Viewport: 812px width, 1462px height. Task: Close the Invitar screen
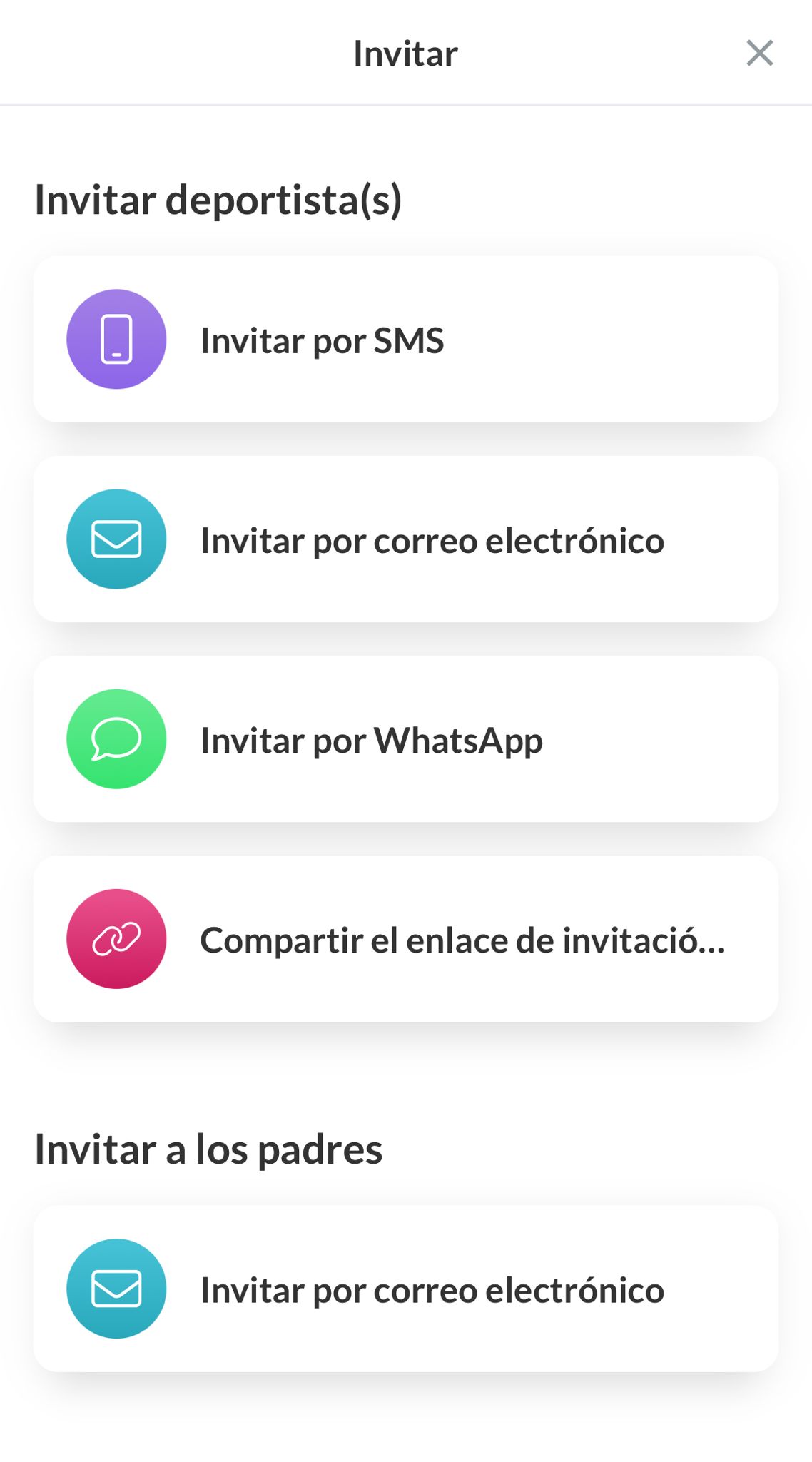tap(760, 53)
